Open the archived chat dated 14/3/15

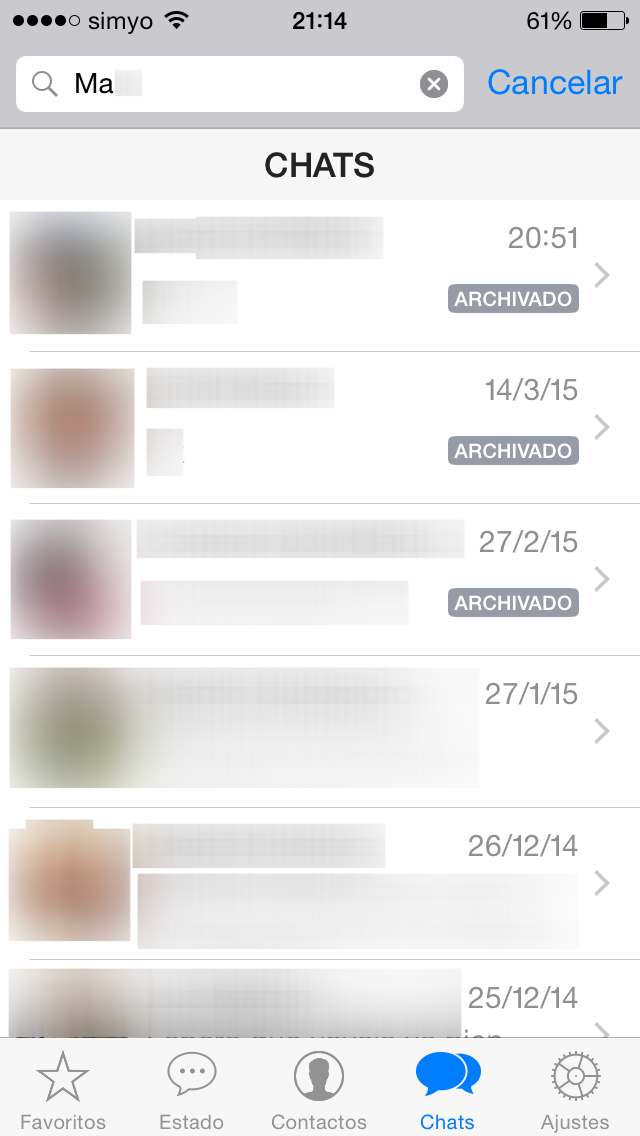click(320, 427)
